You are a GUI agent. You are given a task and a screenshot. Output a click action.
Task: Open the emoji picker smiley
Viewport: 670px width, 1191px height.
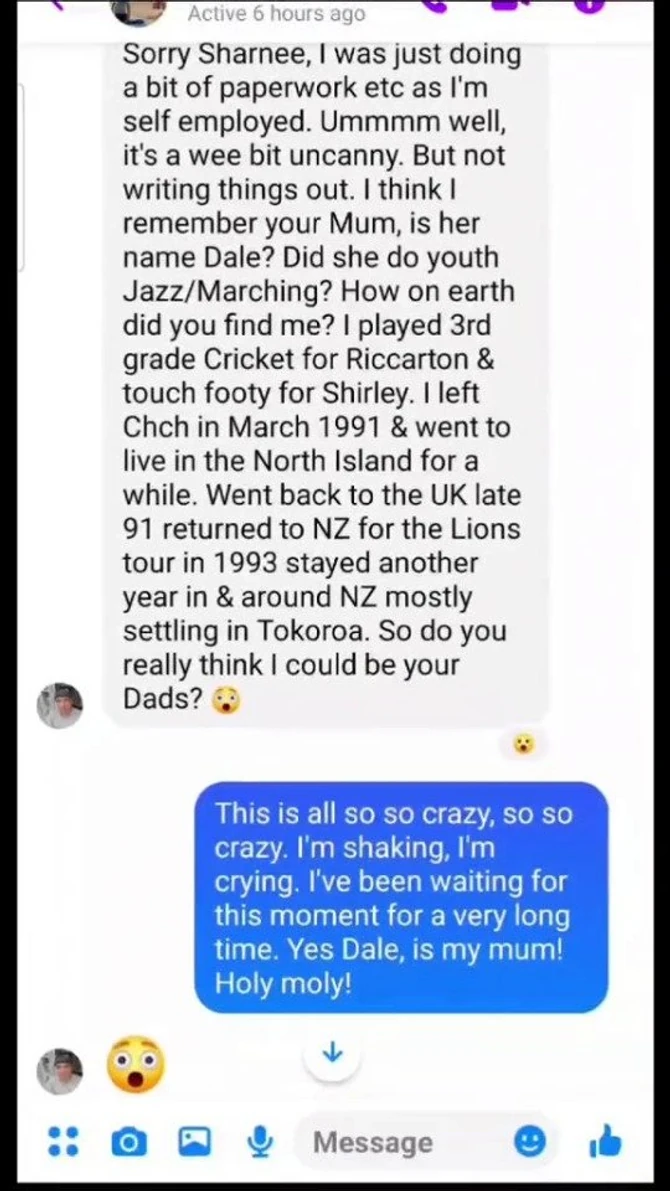(529, 1141)
